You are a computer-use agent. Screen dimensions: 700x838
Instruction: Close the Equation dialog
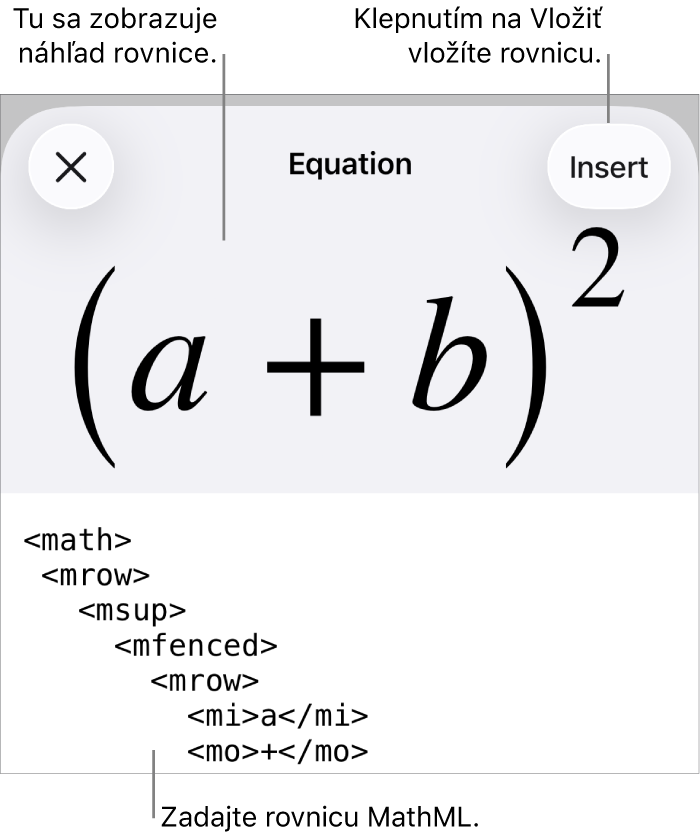pyautogui.click(x=71, y=167)
